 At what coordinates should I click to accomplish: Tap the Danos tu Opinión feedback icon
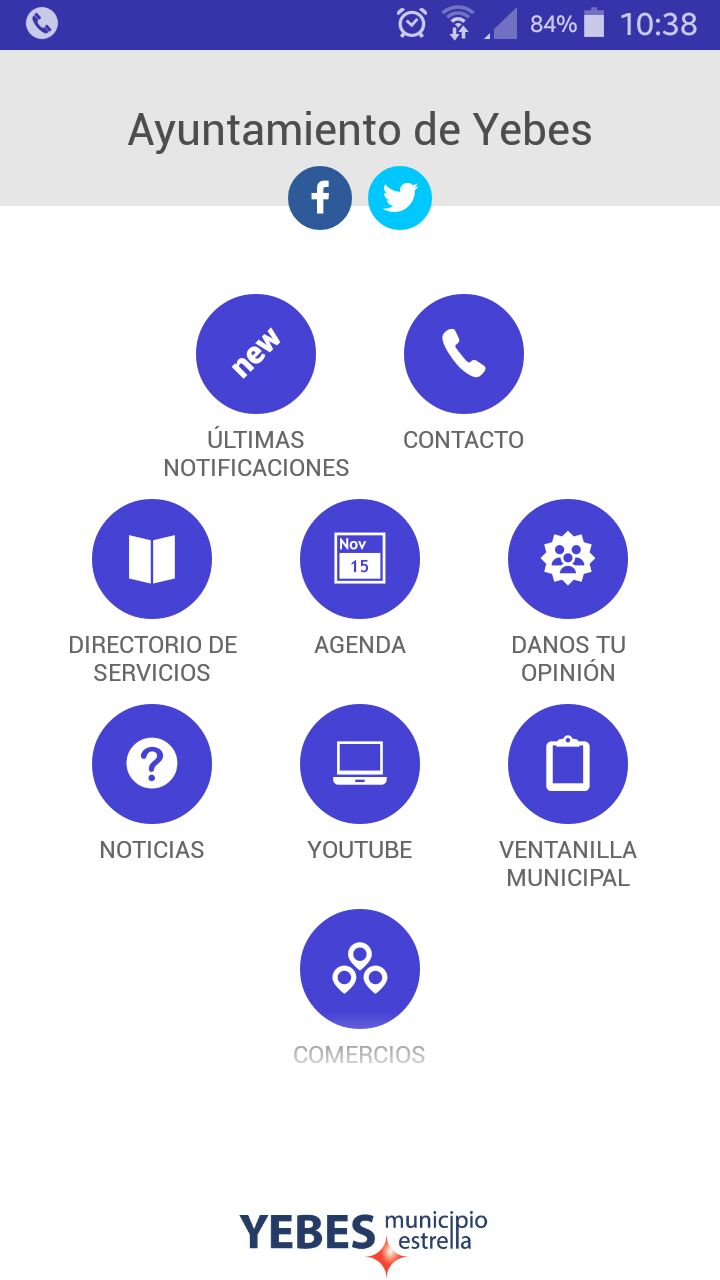[567, 558]
